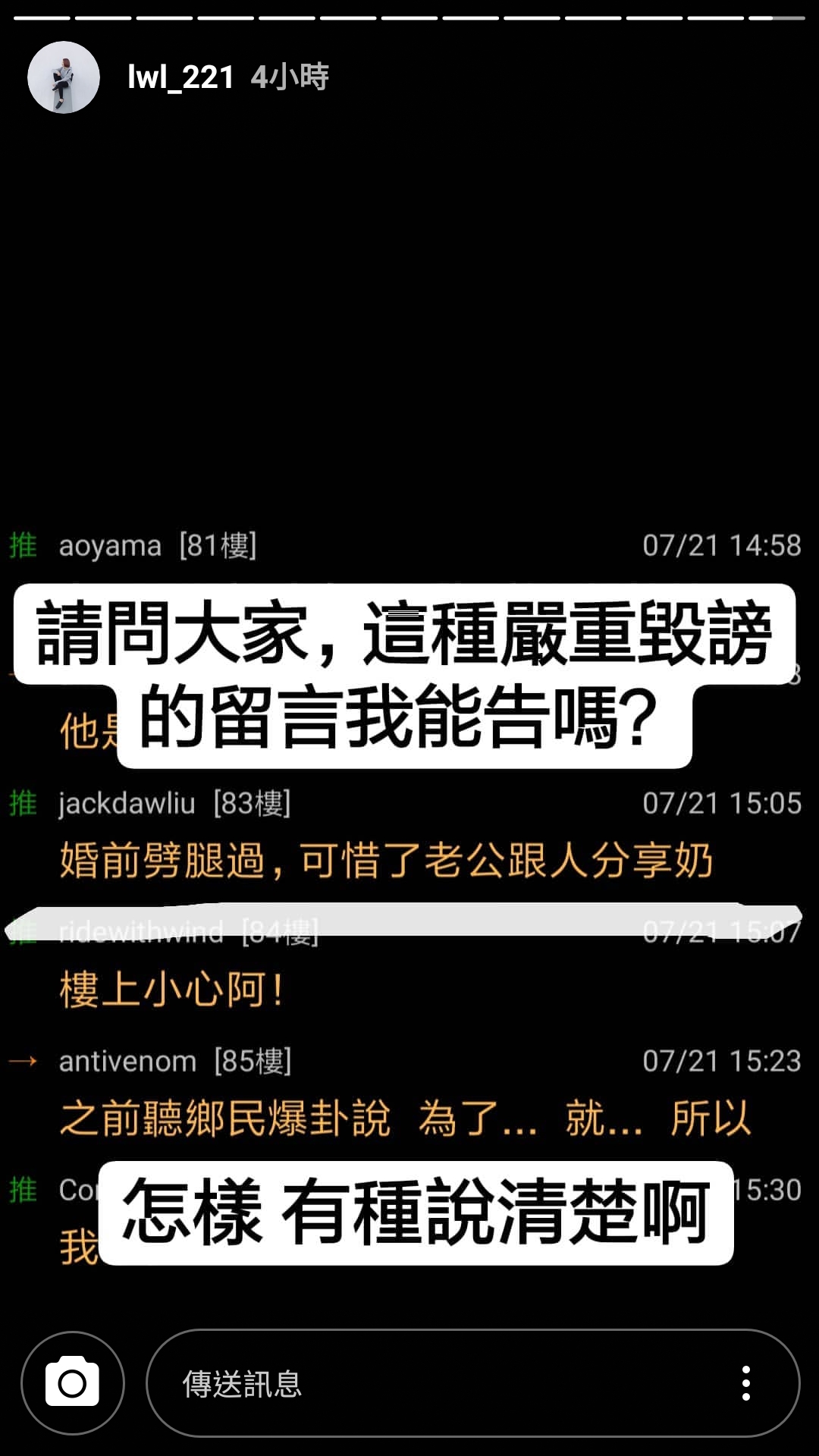The width and height of the screenshot is (819, 1456).
Task: Open the three-dot more options menu
Action: point(746,1383)
